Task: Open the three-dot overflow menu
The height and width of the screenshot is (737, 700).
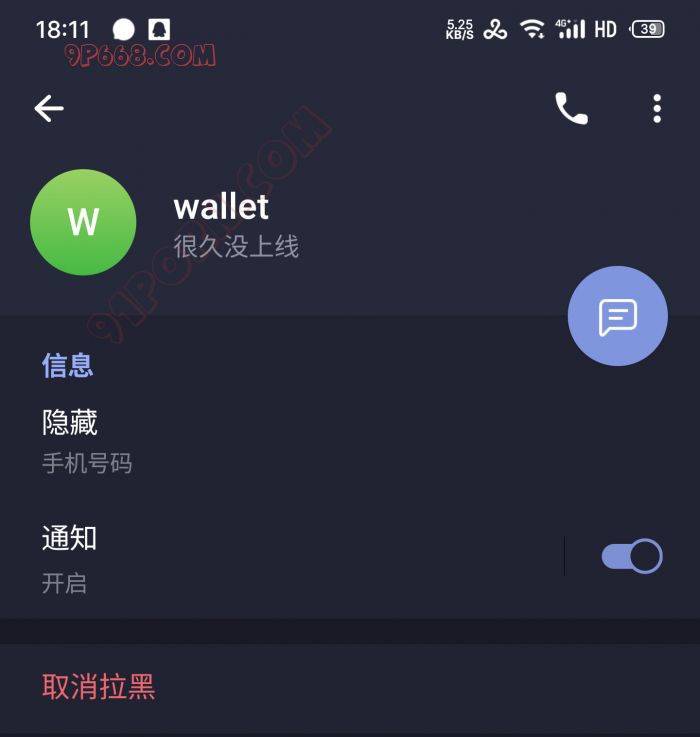Action: click(x=657, y=108)
